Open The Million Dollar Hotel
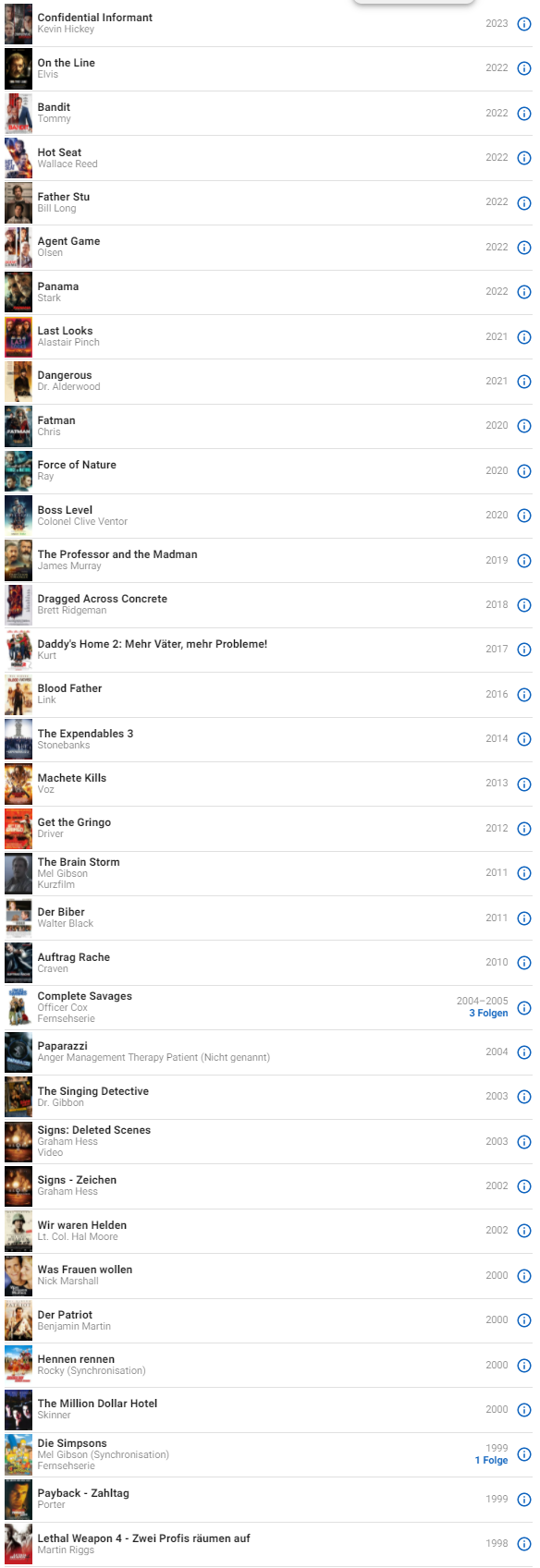This screenshot has height=1568, width=540. tap(268, 1410)
